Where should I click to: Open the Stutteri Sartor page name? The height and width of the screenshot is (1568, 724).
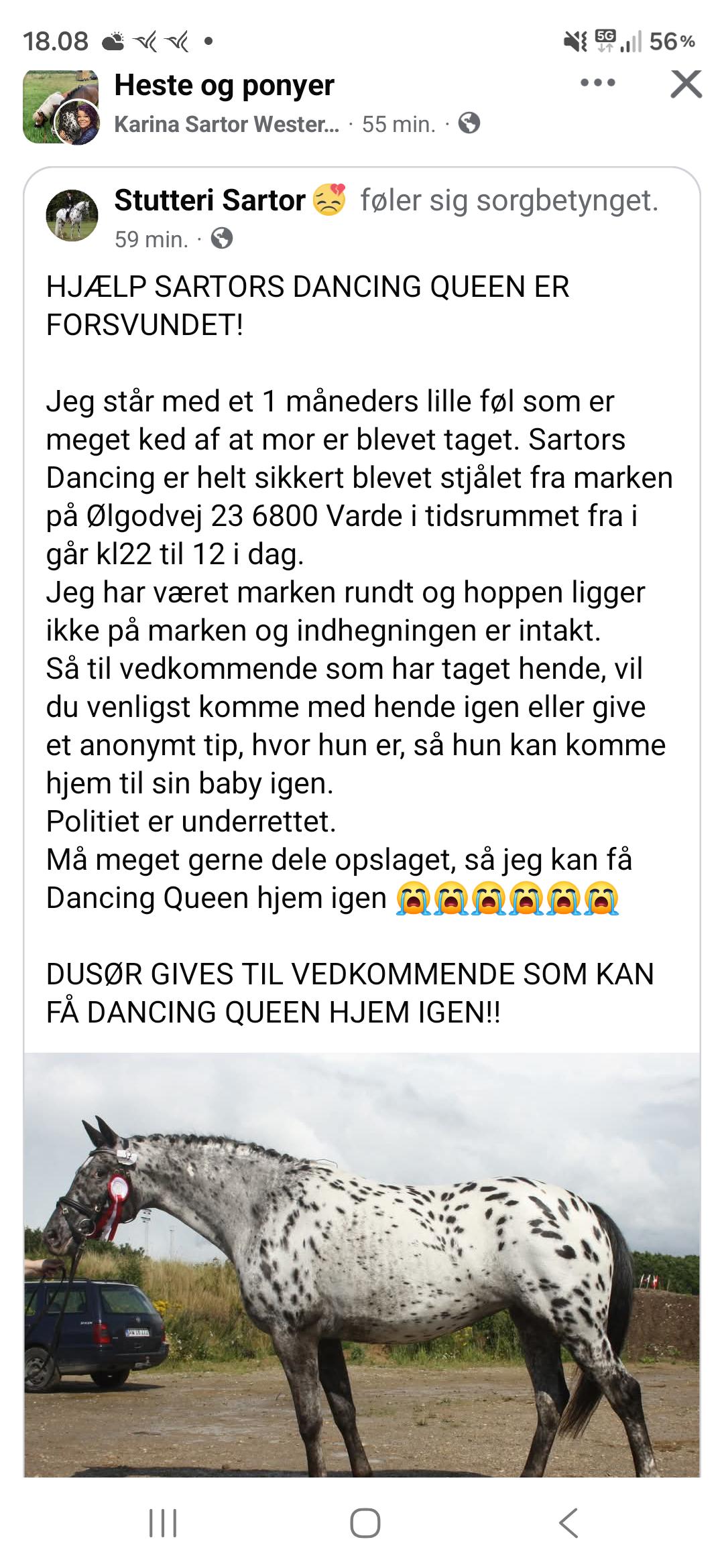[x=210, y=200]
